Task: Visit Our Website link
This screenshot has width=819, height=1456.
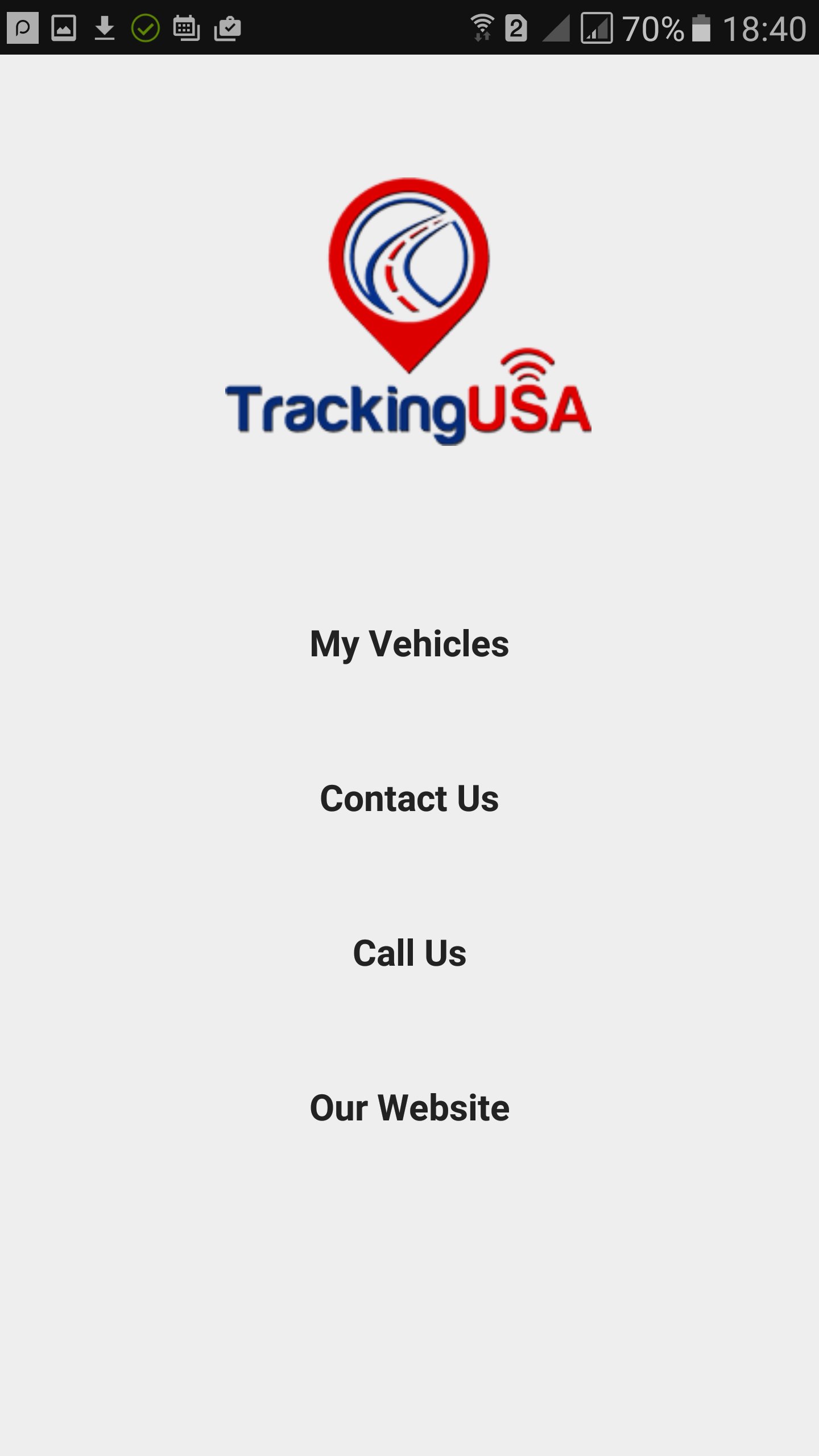Action: coord(408,1107)
